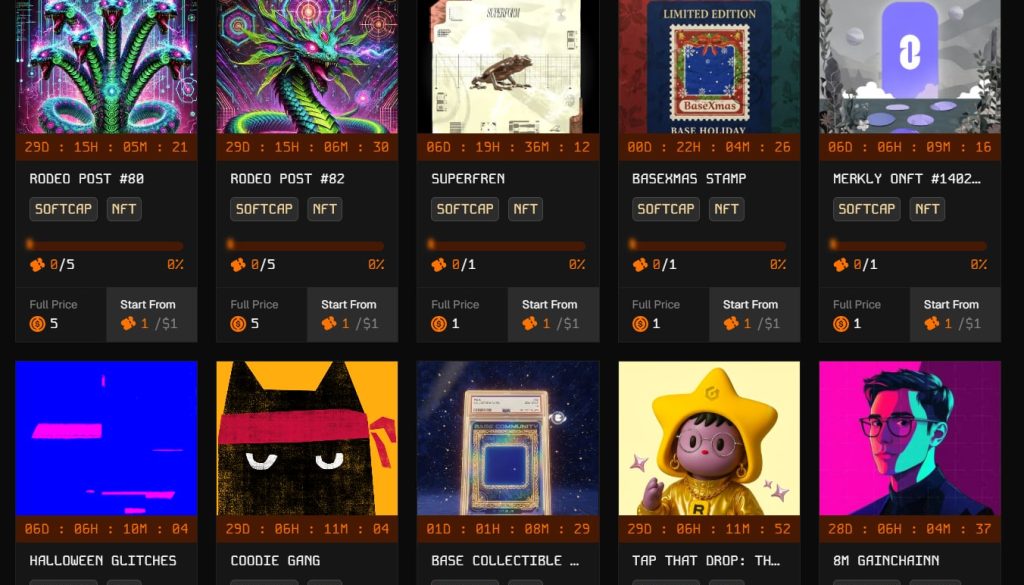Tap the NFT chip on Superfren

525,209
